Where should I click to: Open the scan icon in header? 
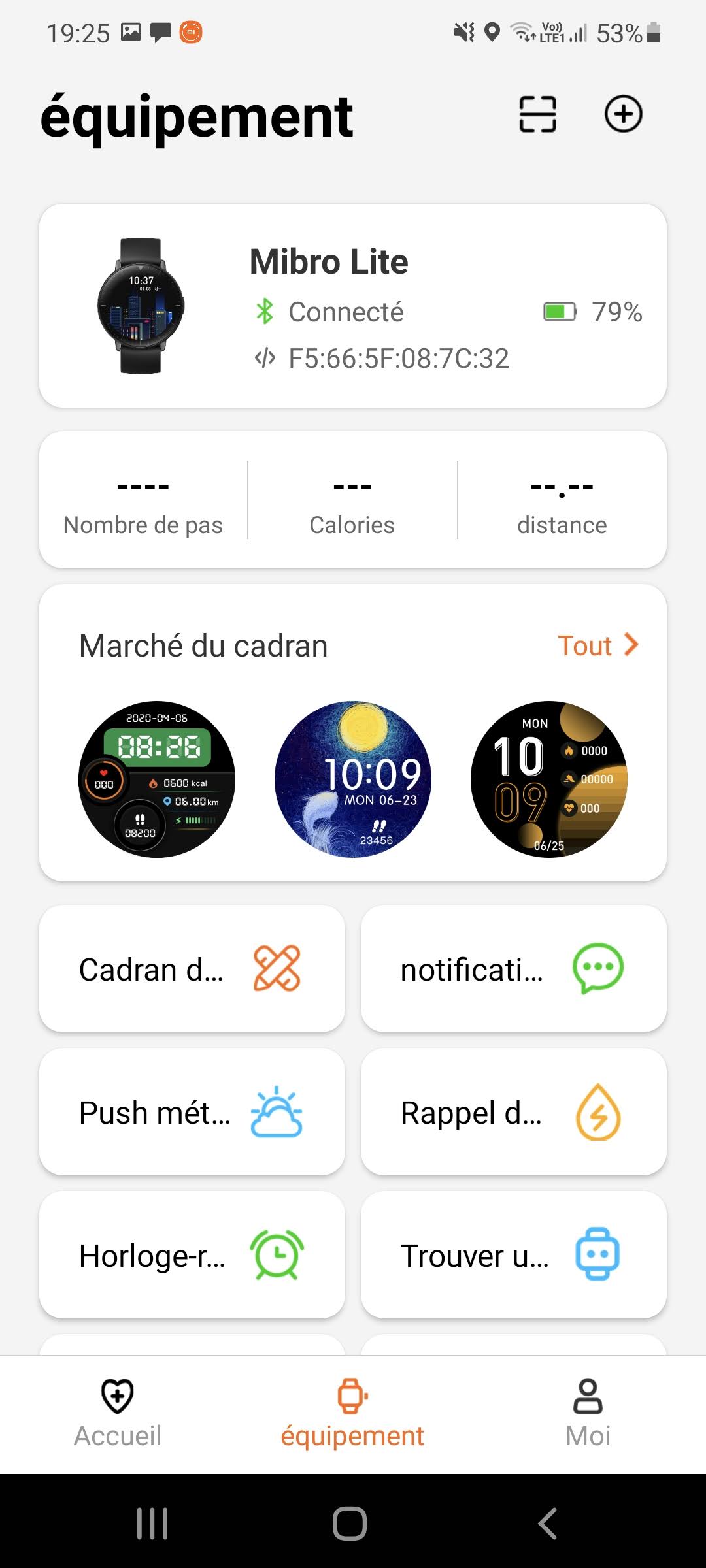(x=537, y=114)
